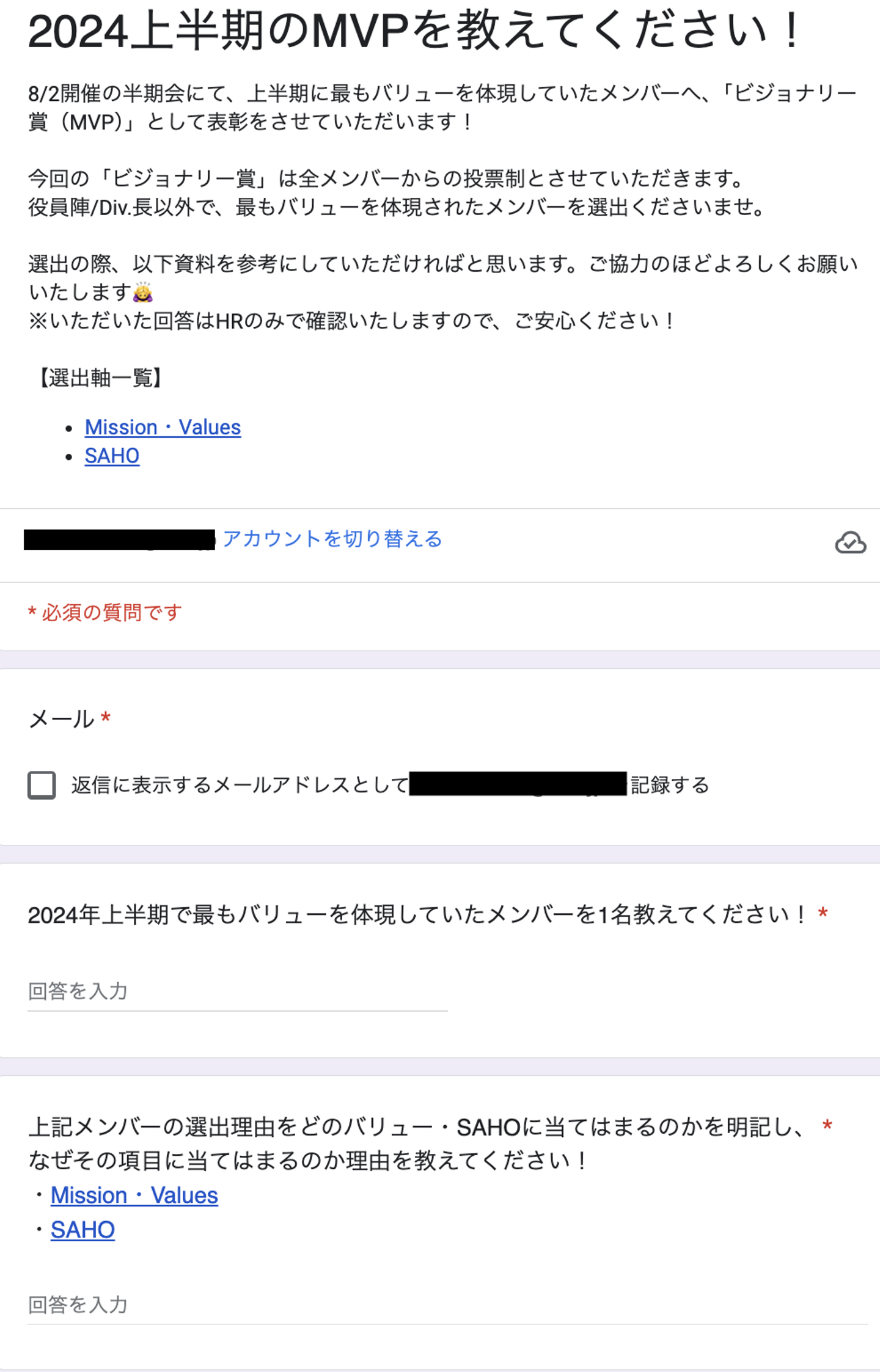The height and width of the screenshot is (1372, 880).
Task: Check the box to record email address
Action: (x=42, y=785)
